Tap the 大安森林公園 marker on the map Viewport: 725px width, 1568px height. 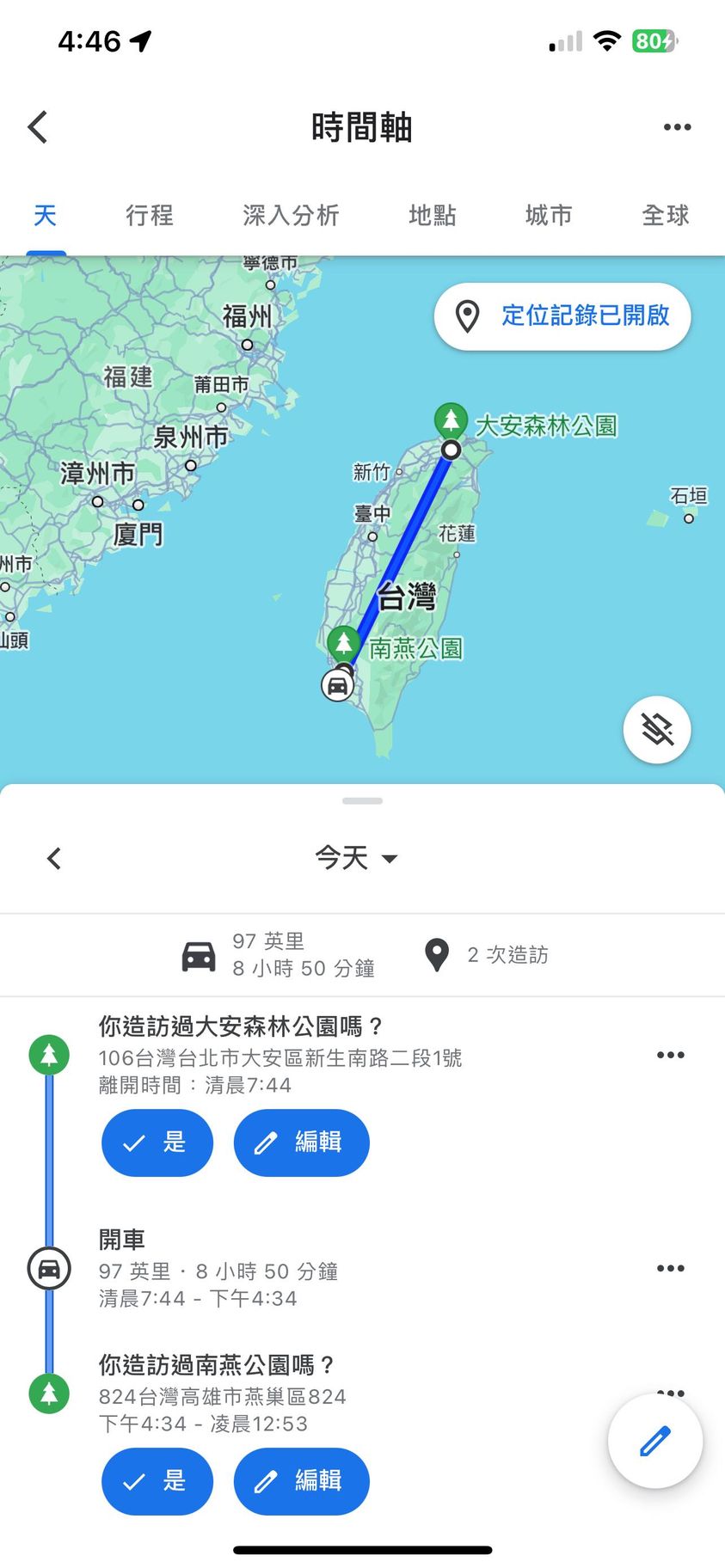pyautogui.click(x=451, y=420)
